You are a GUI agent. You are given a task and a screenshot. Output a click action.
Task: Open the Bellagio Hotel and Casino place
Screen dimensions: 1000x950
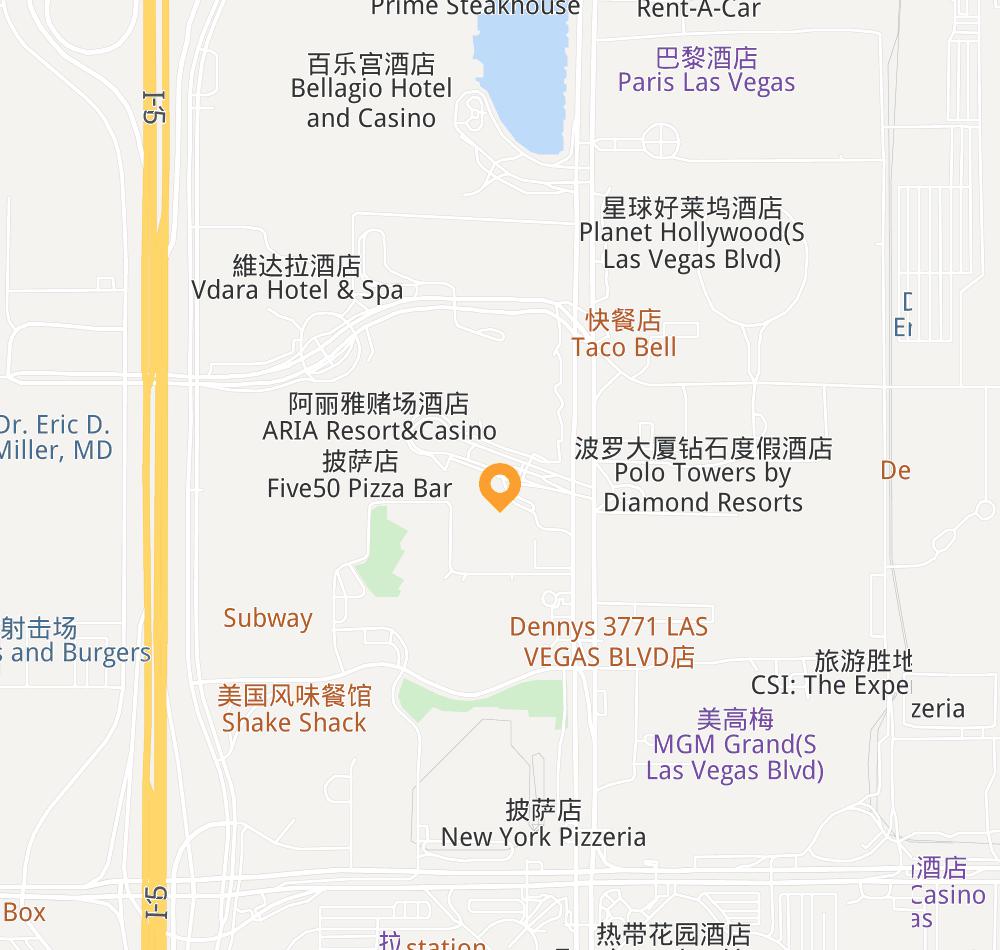tap(371, 103)
